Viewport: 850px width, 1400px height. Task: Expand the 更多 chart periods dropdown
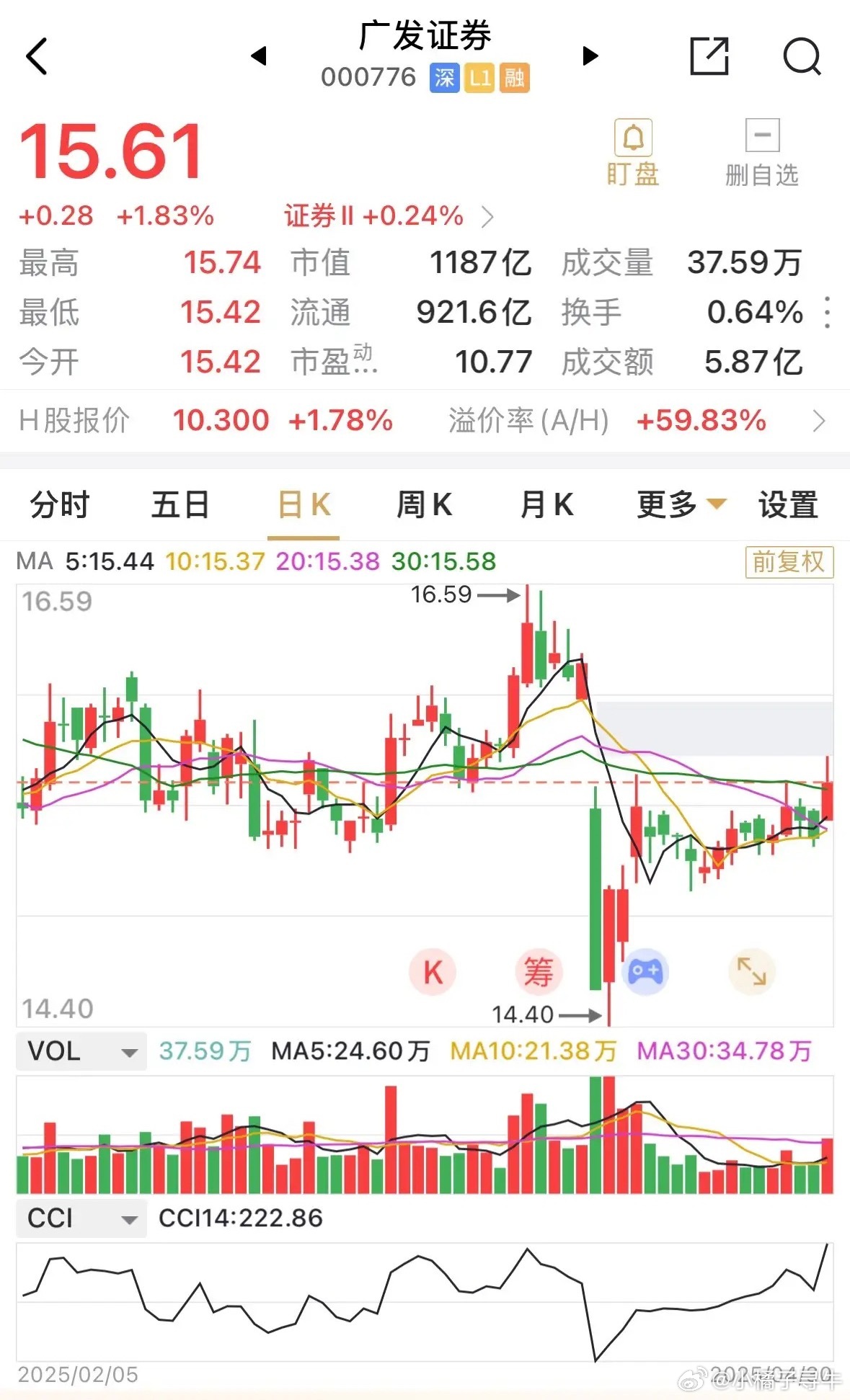[681, 505]
